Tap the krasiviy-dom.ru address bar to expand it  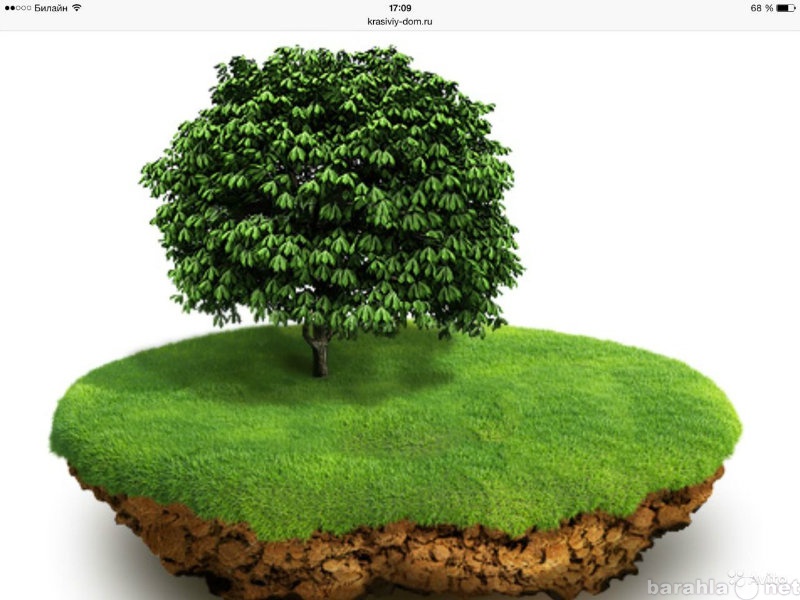tap(400, 21)
